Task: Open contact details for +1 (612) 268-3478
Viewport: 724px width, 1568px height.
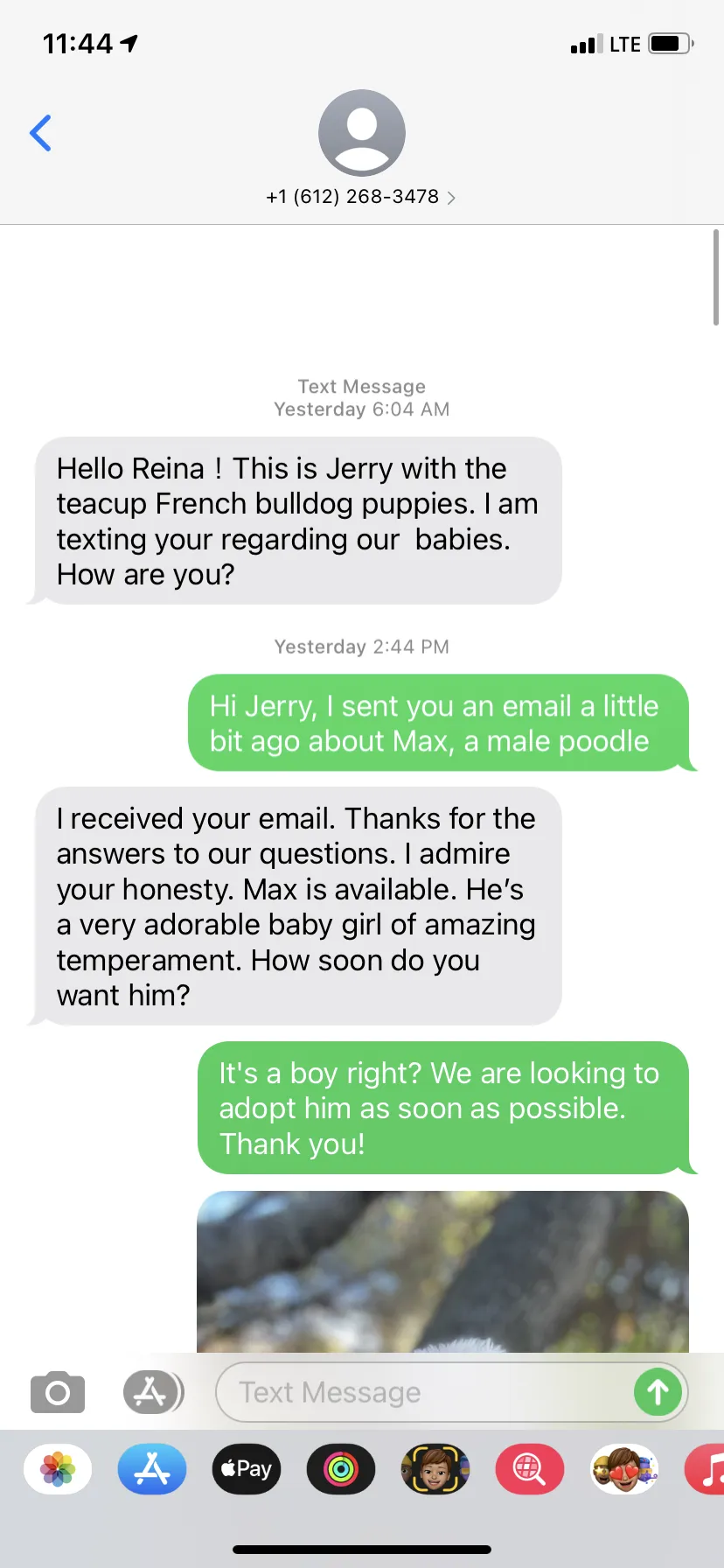Action: (361, 149)
